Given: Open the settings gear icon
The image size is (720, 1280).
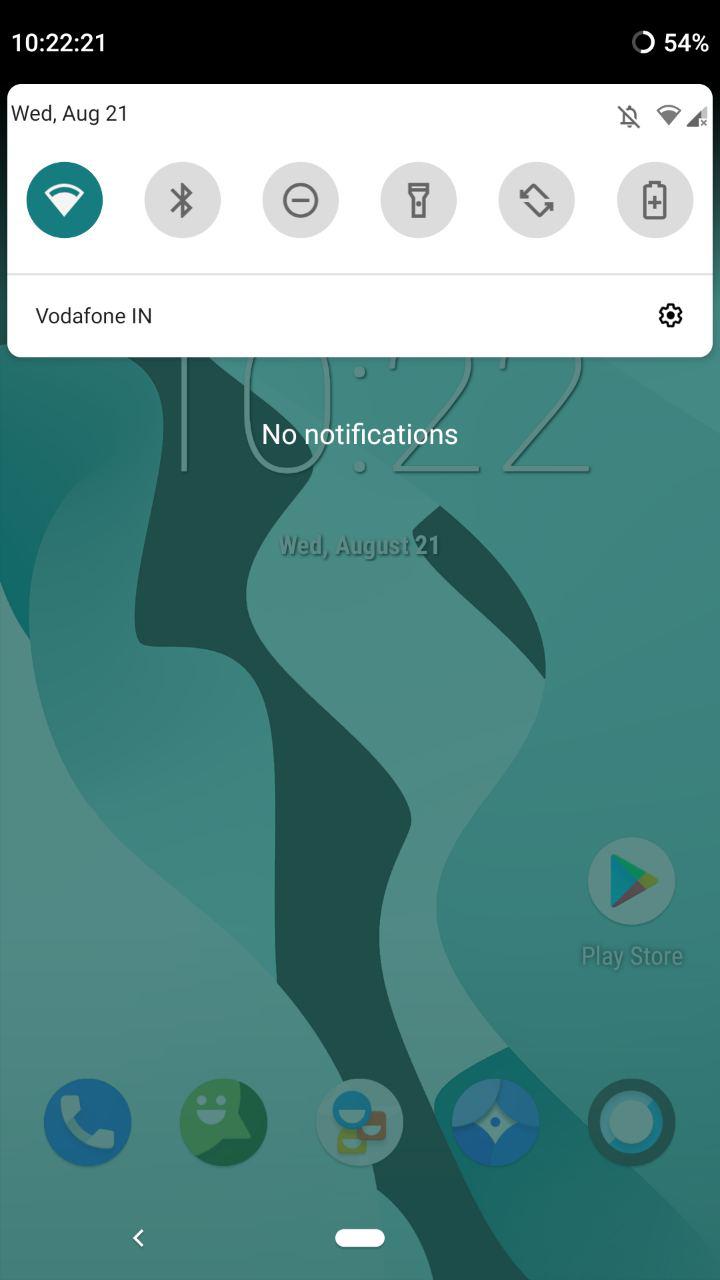Looking at the screenshot, I should 670,316.
